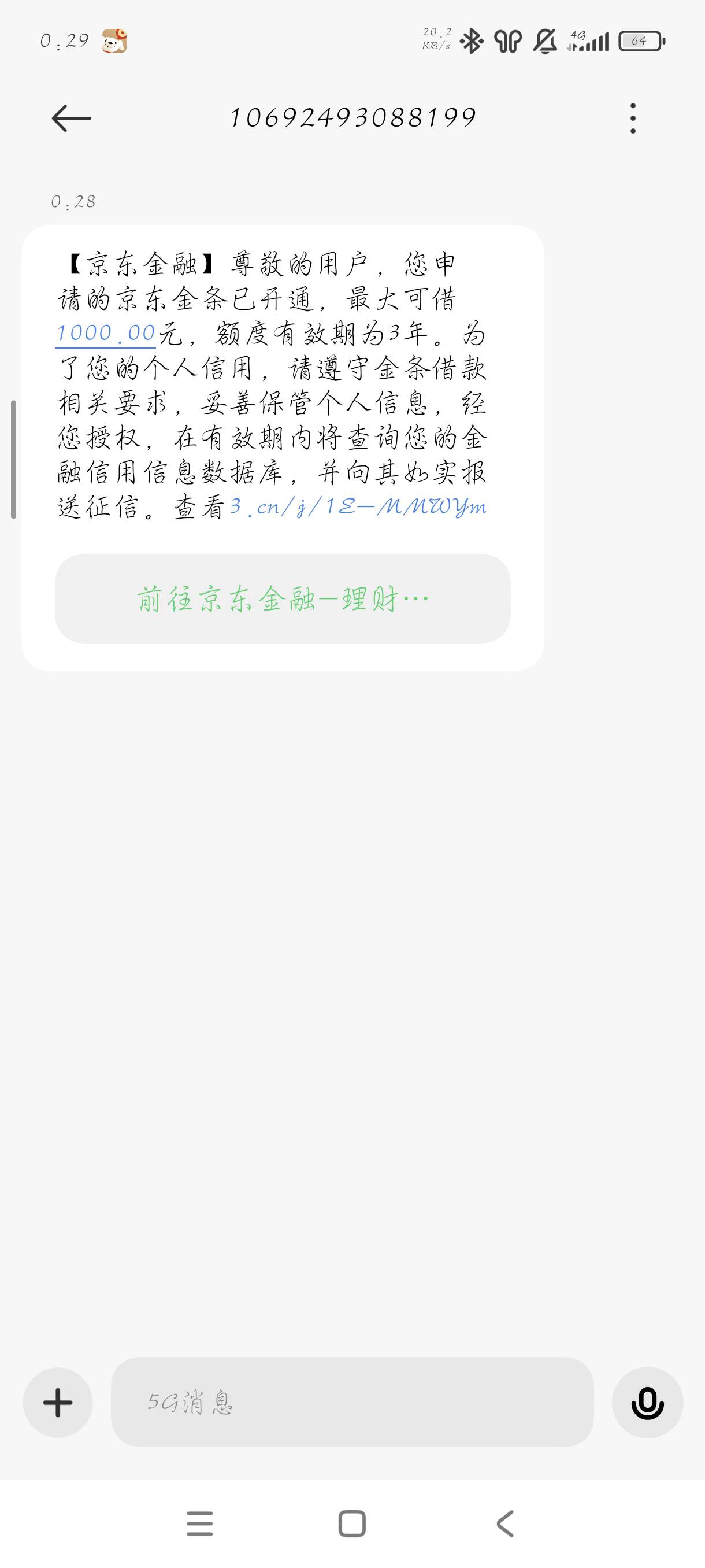Open the plus attachment button

coord(58,1403)
